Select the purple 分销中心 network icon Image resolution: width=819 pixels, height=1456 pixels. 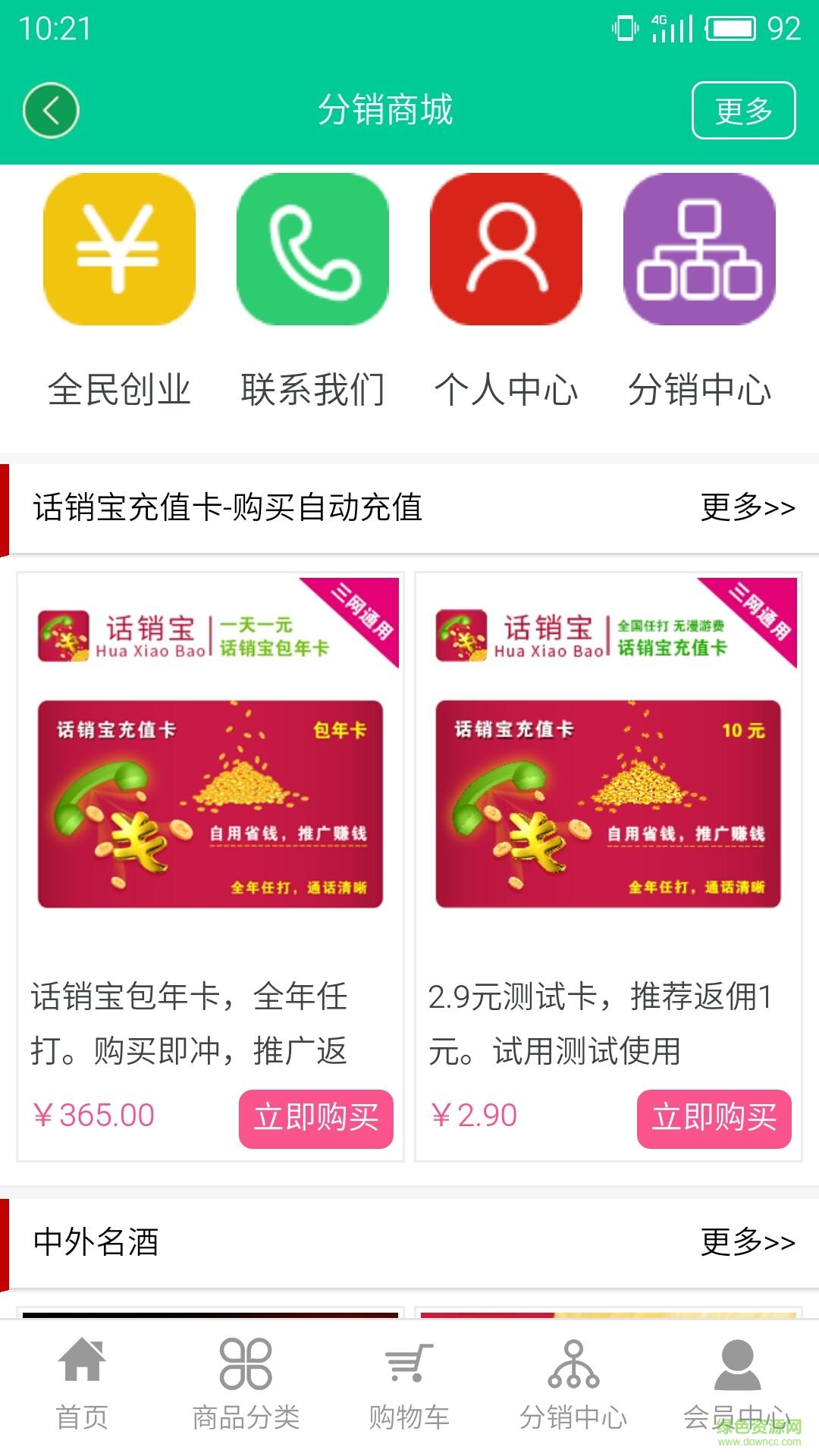(x=701, y=253)
